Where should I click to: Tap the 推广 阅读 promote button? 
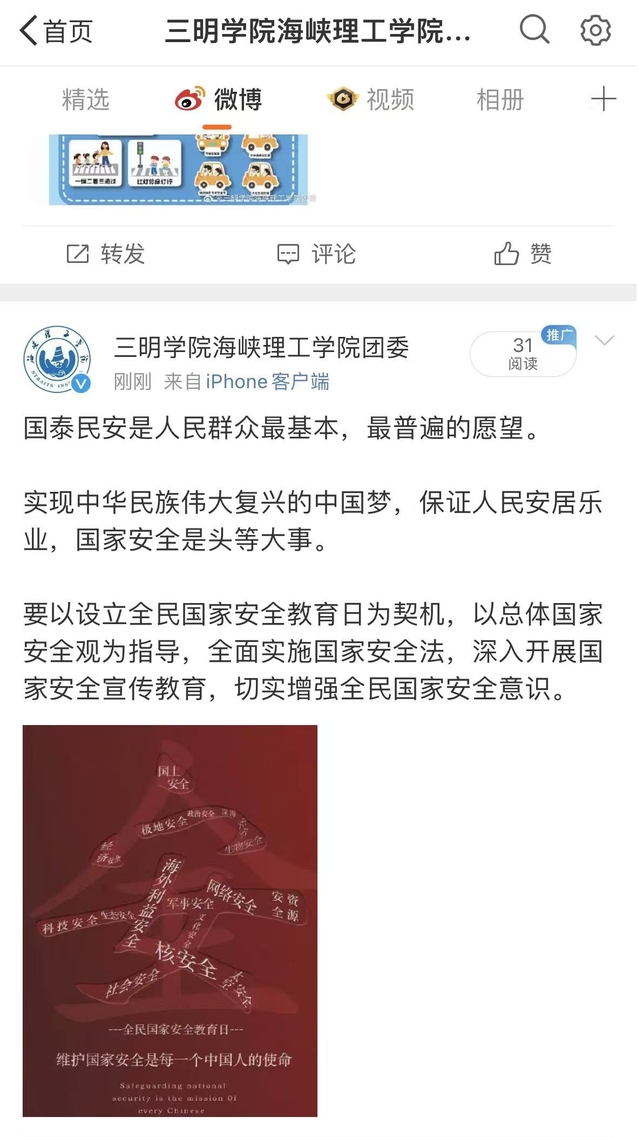pos(523,354)
